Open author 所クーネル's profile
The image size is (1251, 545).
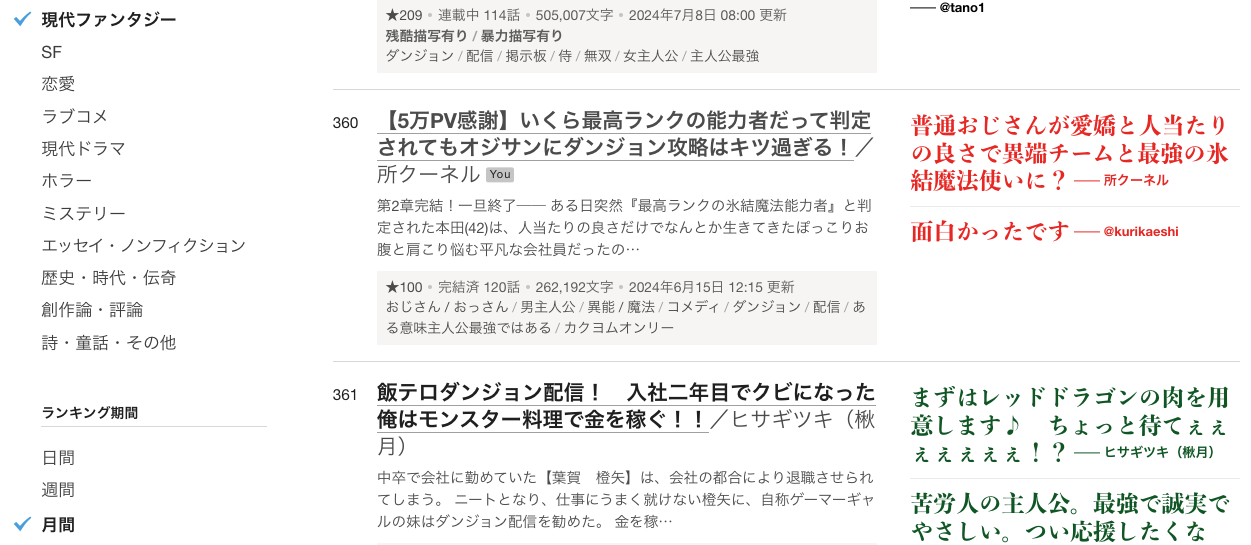tap(429, 174)
